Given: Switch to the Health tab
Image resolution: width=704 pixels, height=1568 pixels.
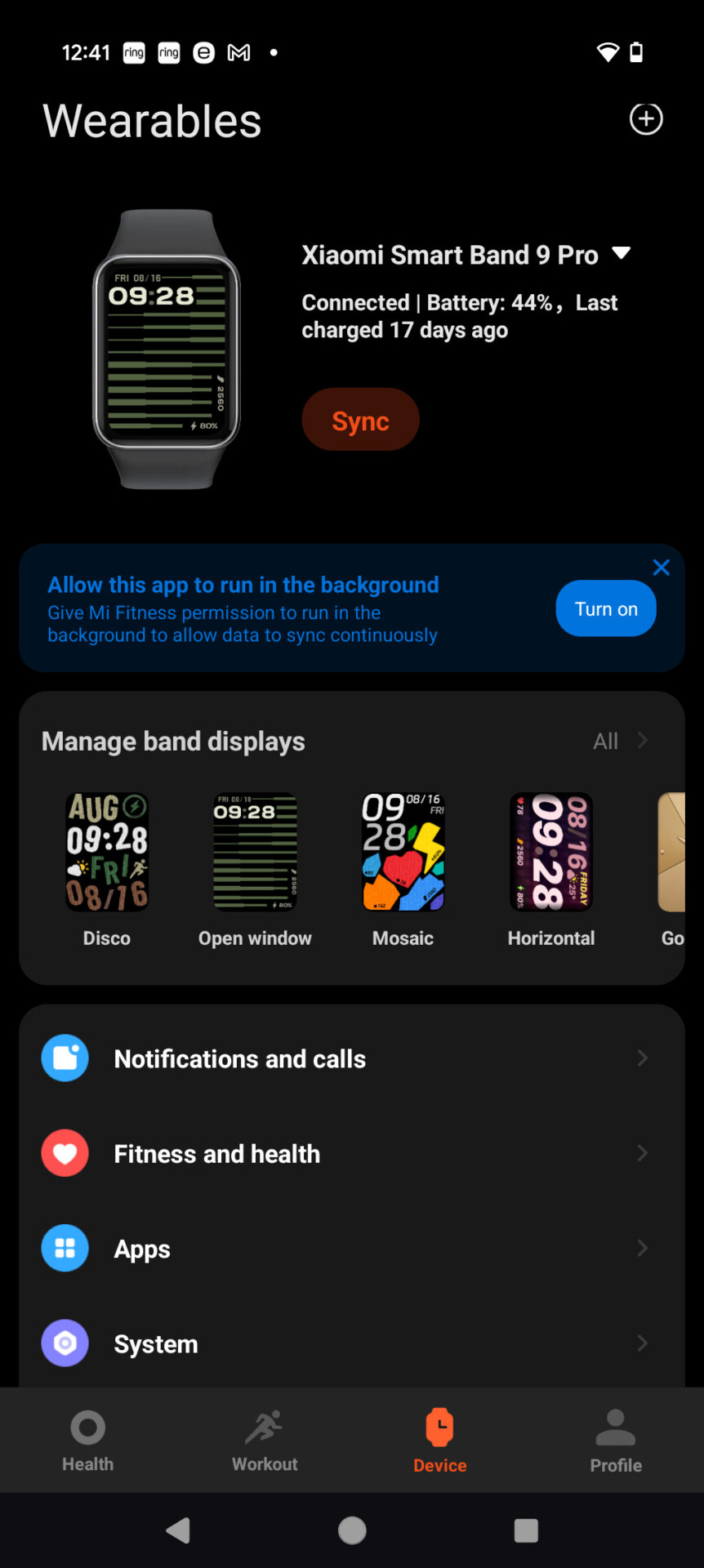Looking at the screenshot, I should (x=88, y=1441).
